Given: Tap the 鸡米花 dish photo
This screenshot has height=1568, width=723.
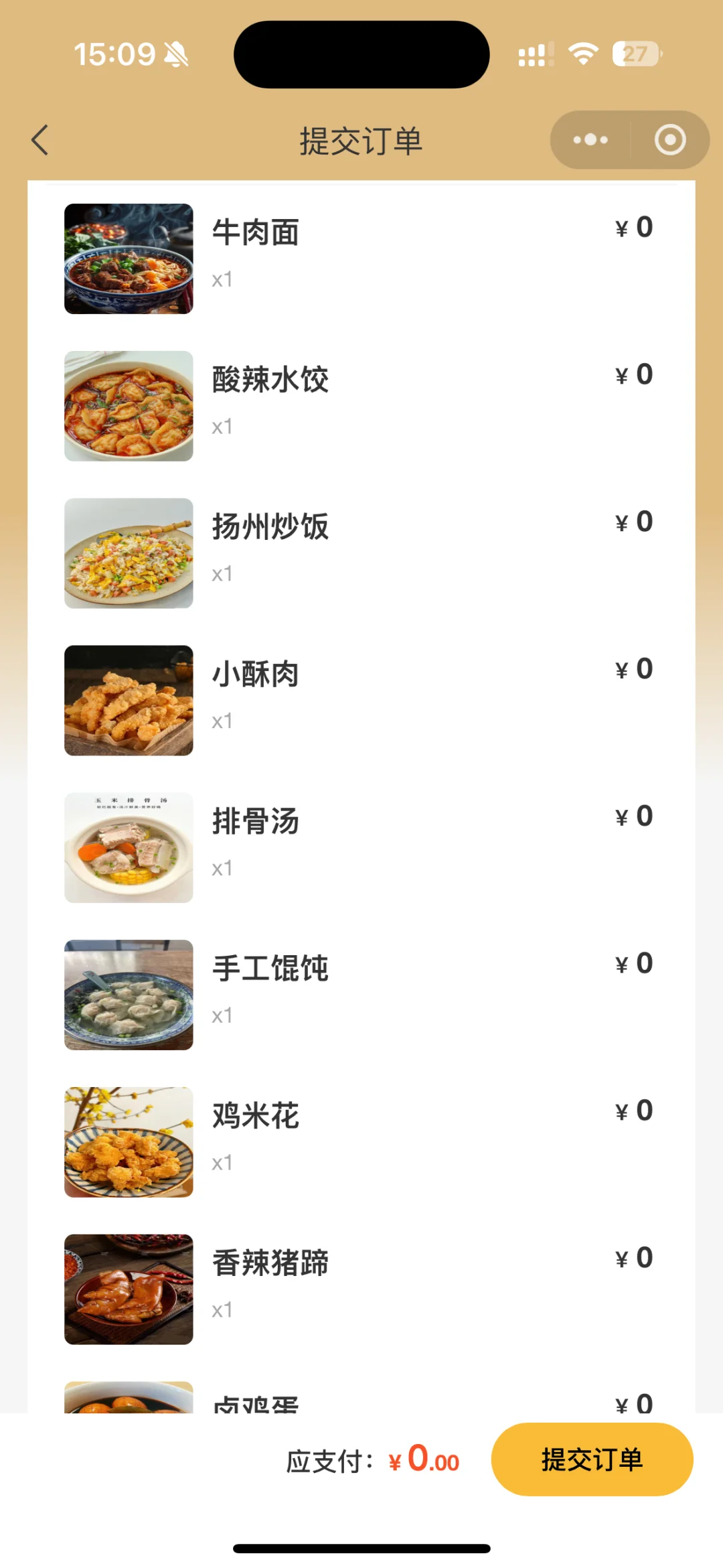Looking at the screenshot, I should [128, 1142].
